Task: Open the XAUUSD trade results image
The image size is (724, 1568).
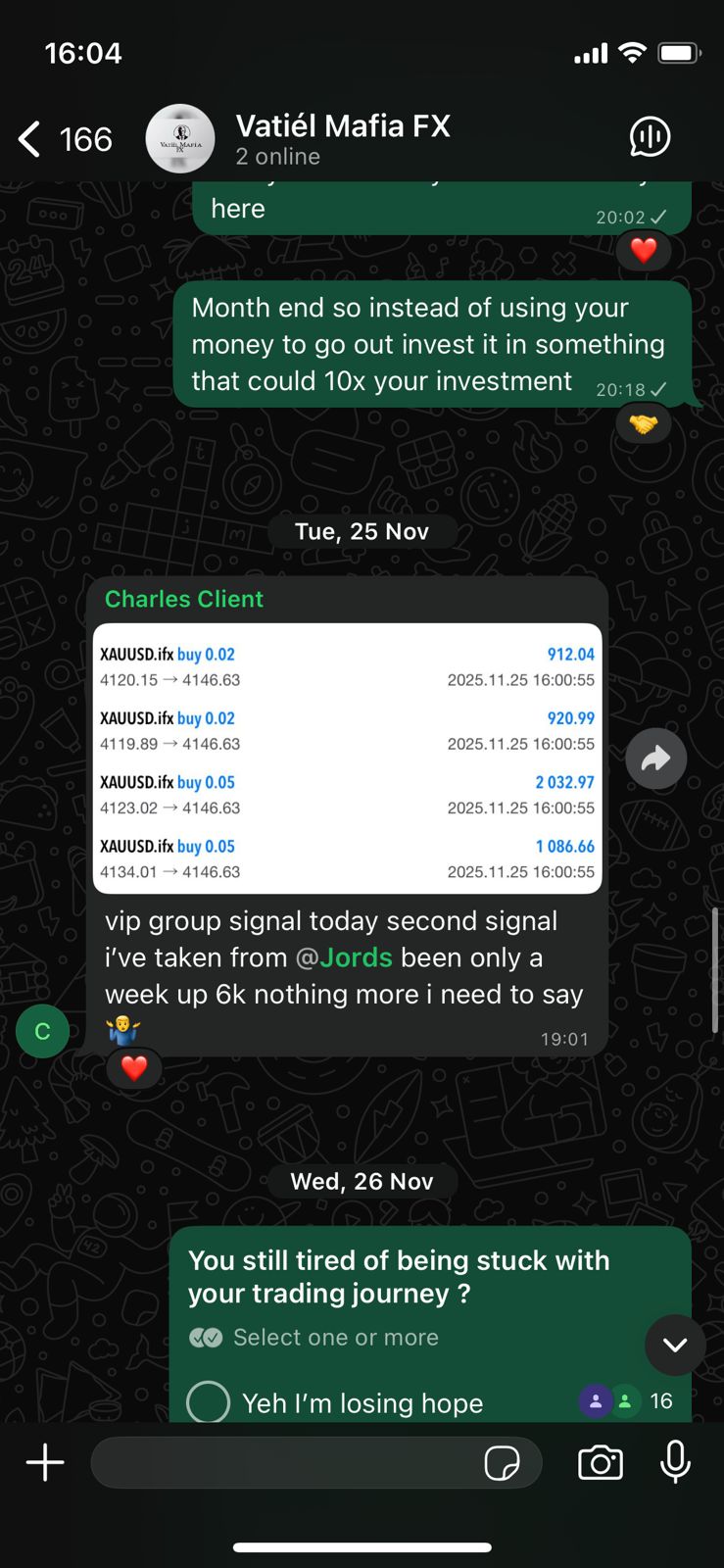Action: (x=347, y=759)
